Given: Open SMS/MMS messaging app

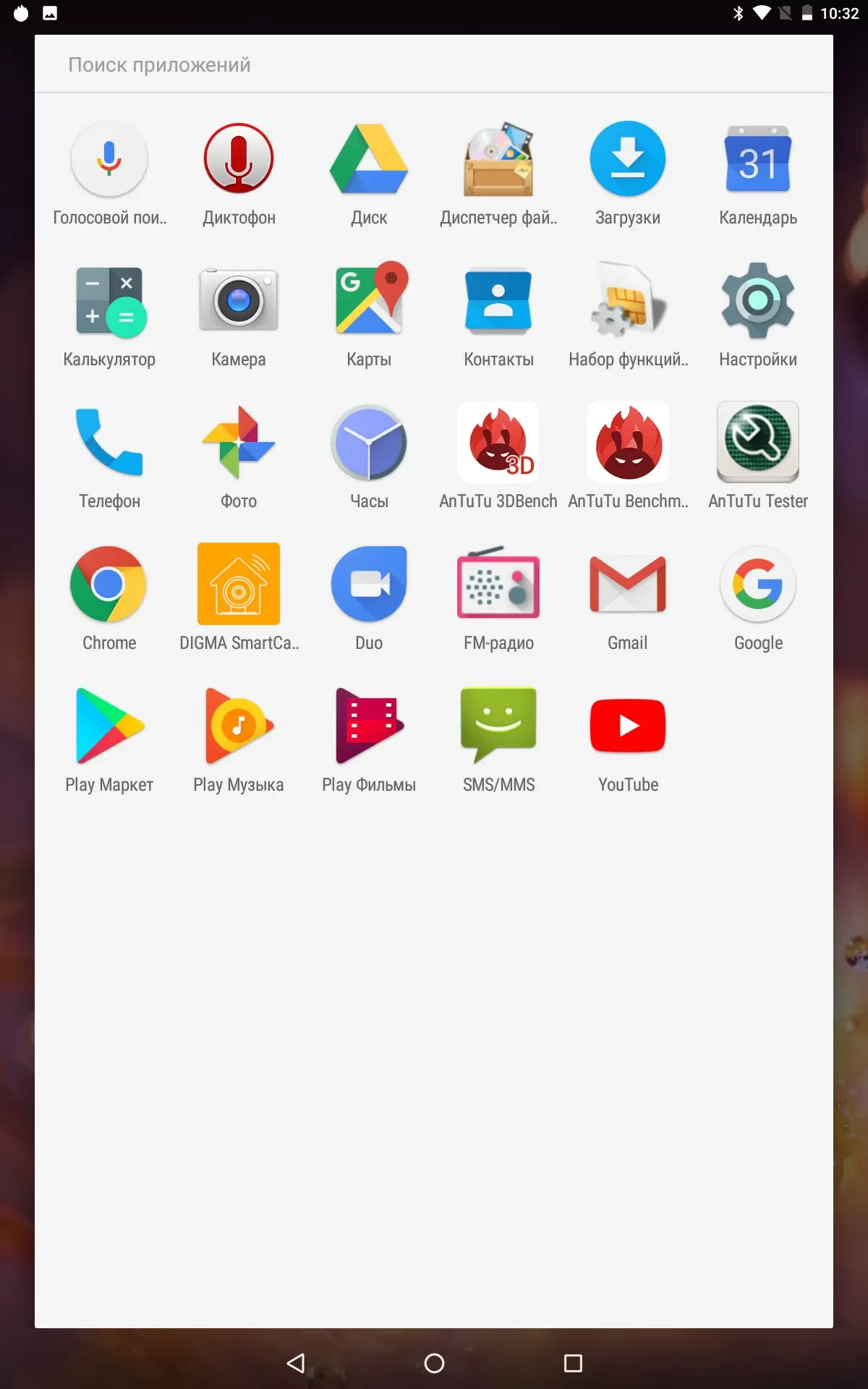Looking at the screenshot, I should click(498, 726).
